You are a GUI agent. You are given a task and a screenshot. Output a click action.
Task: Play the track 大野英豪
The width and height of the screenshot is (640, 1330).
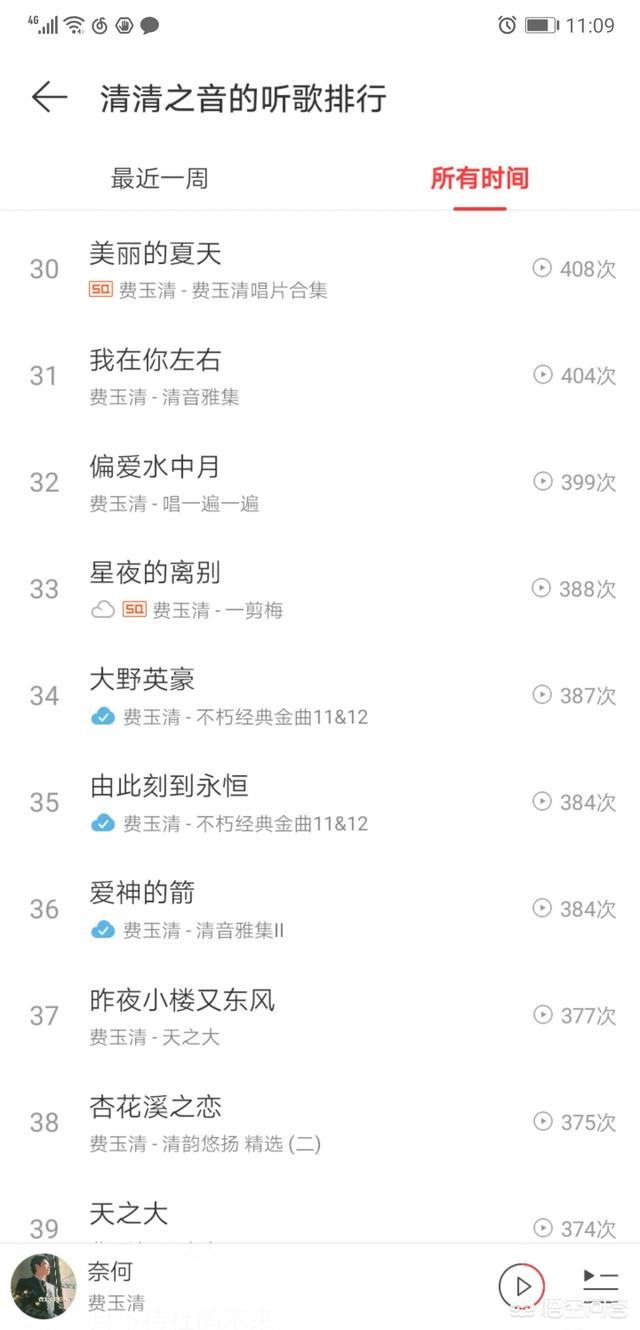pyautogui.click(x=320, y=696)
